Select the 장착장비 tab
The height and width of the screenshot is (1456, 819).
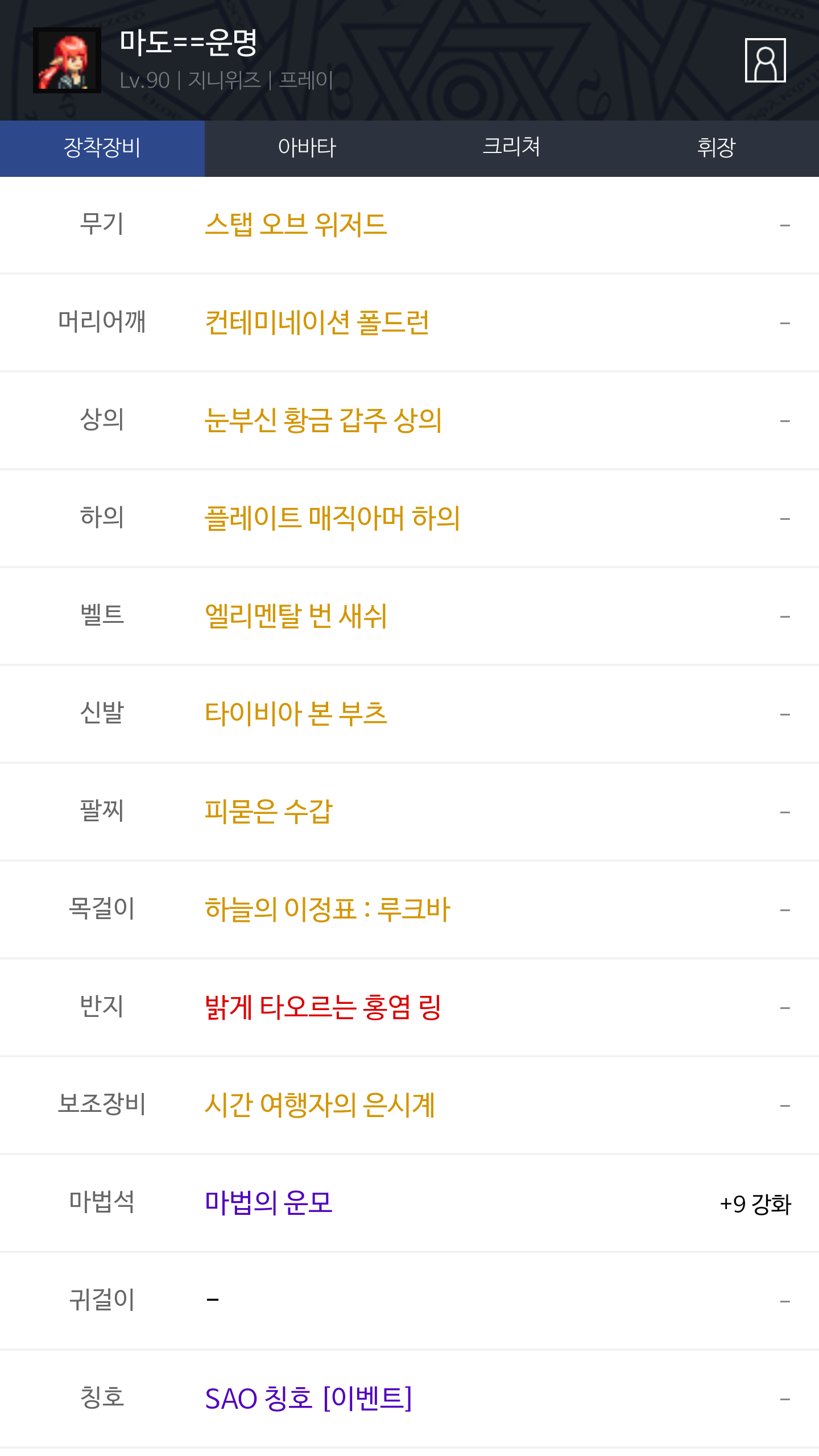pyautogui.click(x=102, y=148)
